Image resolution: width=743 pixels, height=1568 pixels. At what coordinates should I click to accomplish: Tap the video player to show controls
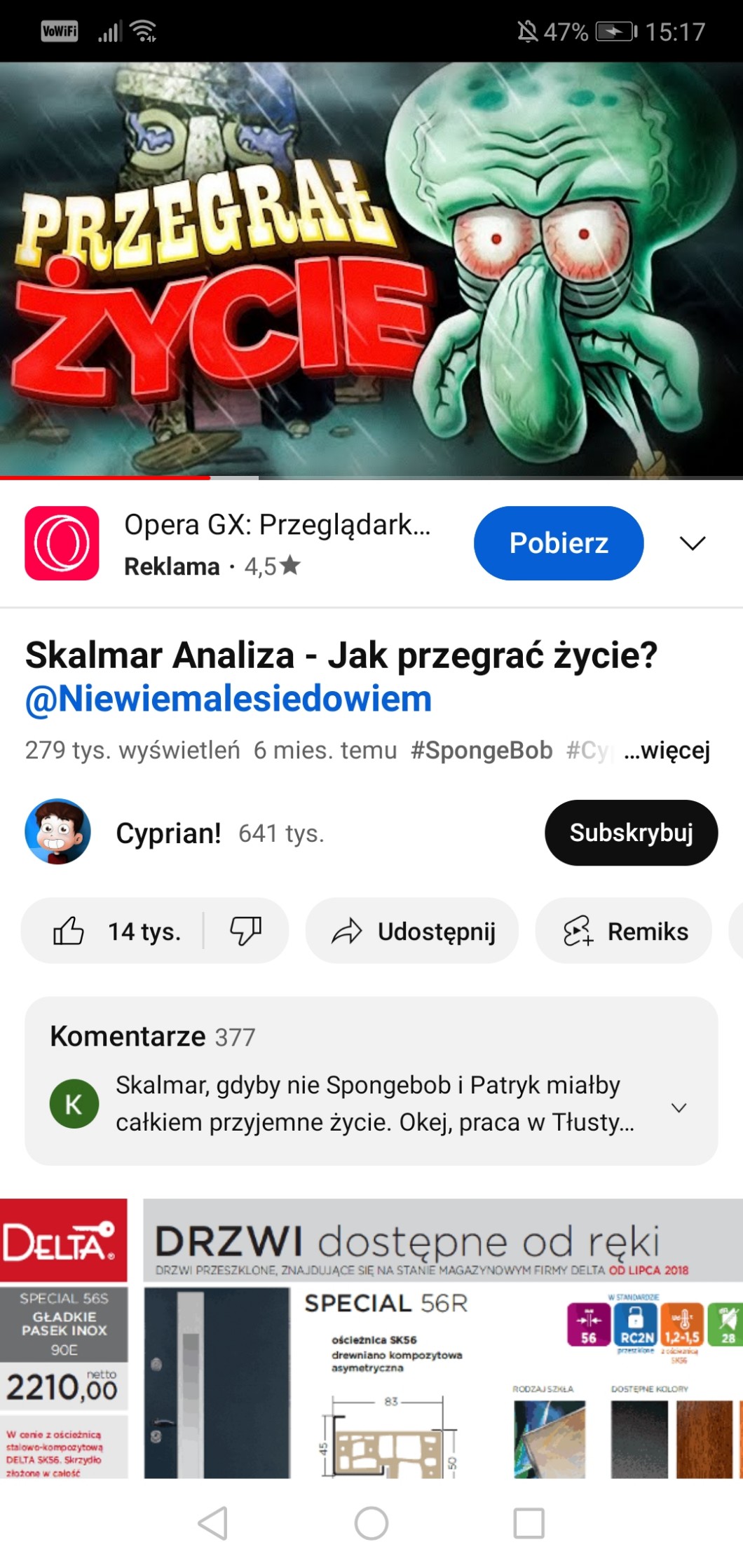[371, 270]
